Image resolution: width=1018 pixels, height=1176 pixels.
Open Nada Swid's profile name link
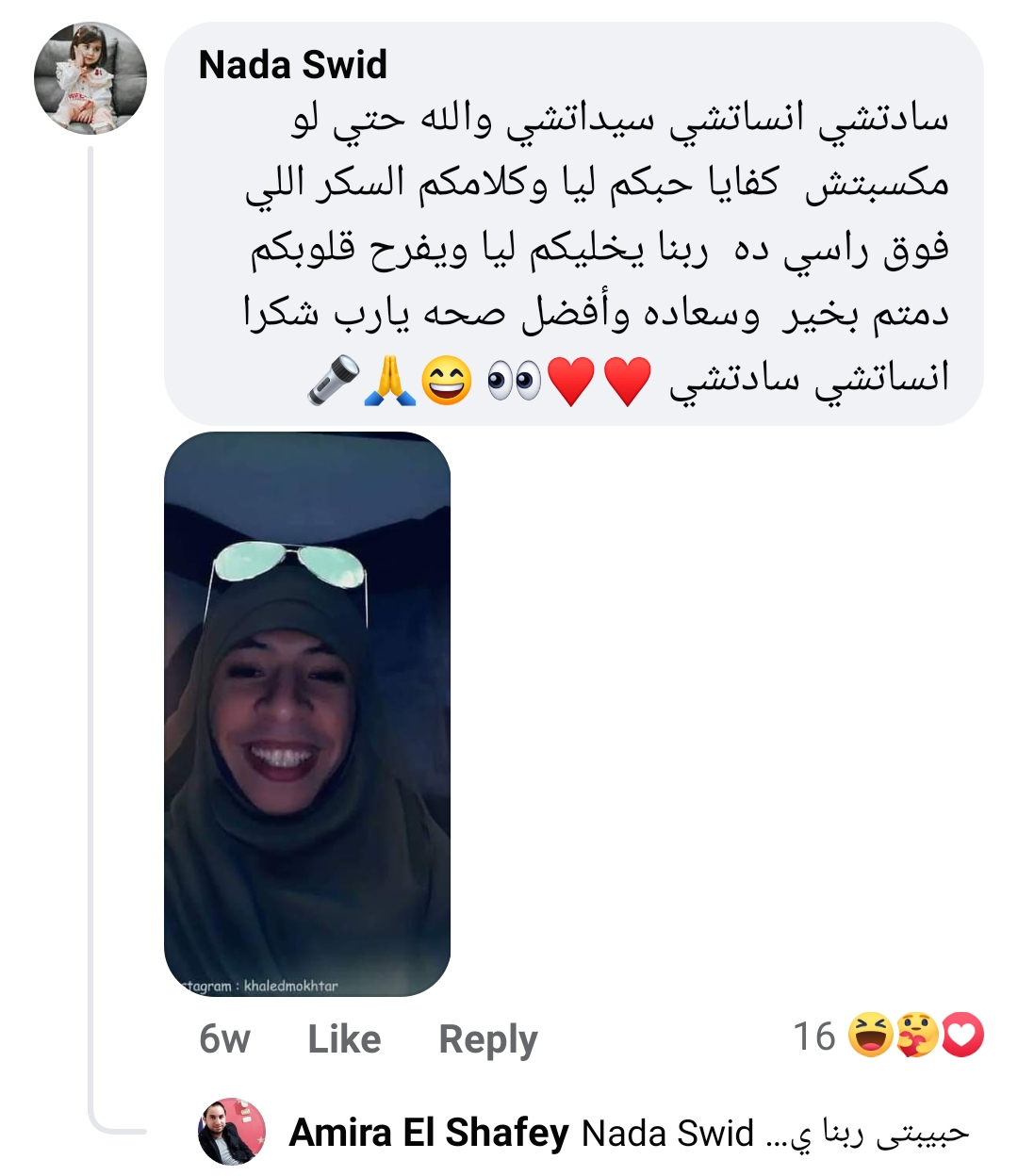292,65
